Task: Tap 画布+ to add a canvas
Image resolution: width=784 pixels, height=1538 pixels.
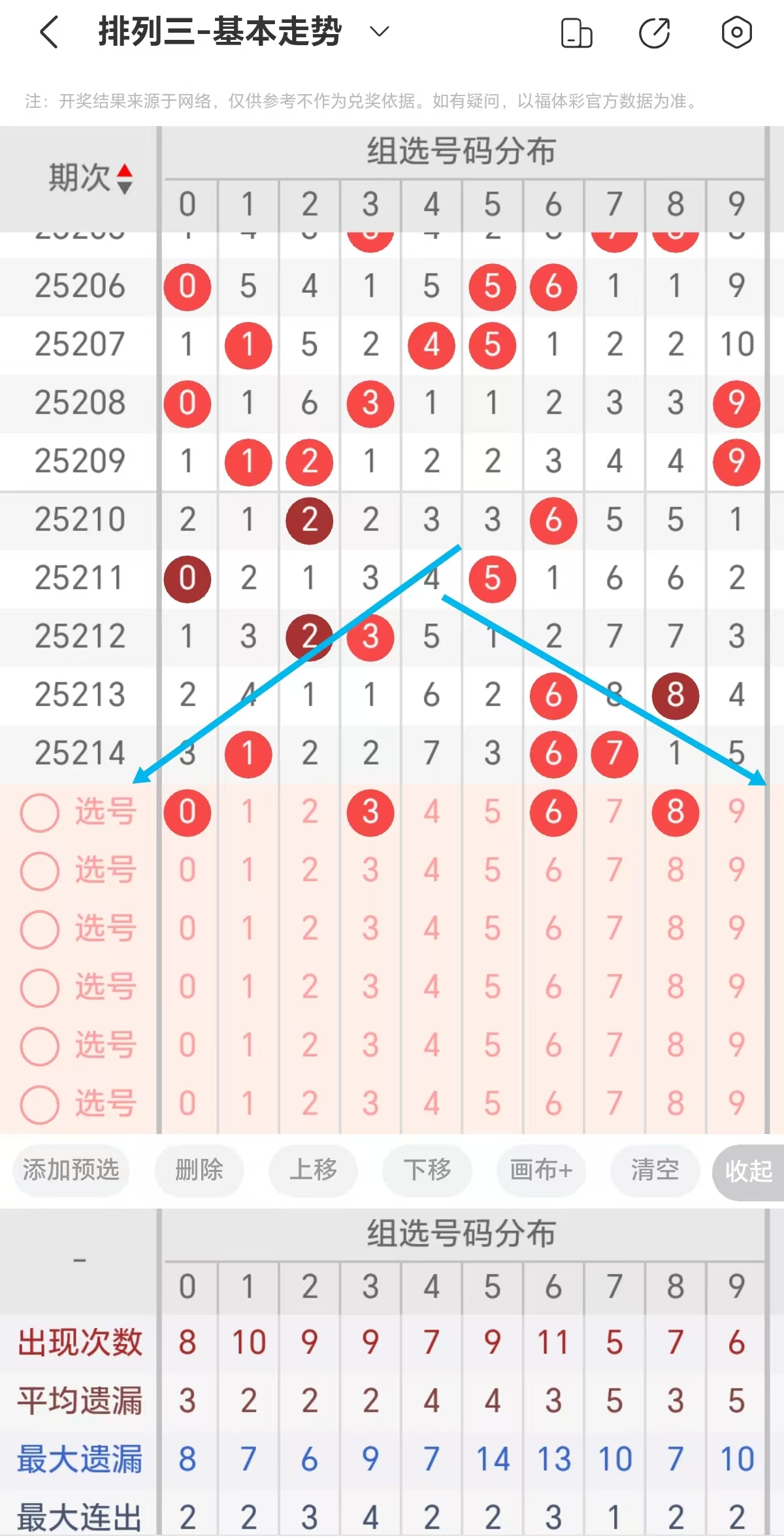Action: (541, 1171)
